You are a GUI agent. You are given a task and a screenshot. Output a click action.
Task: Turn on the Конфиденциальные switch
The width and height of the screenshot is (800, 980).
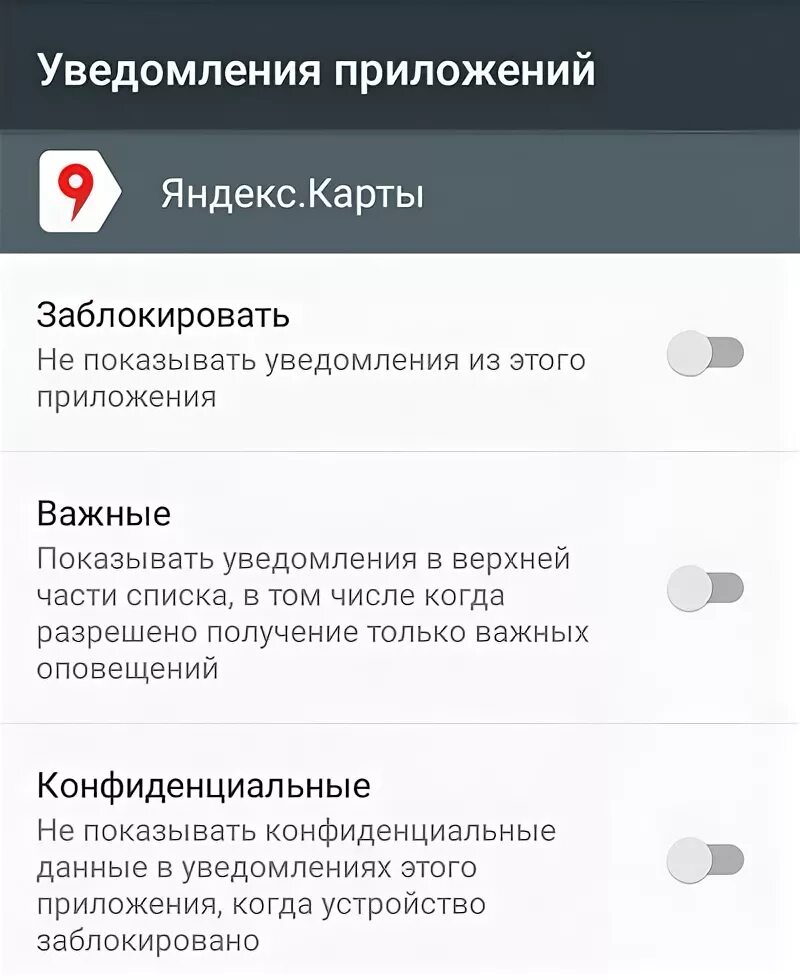click(x=705, y=859)
